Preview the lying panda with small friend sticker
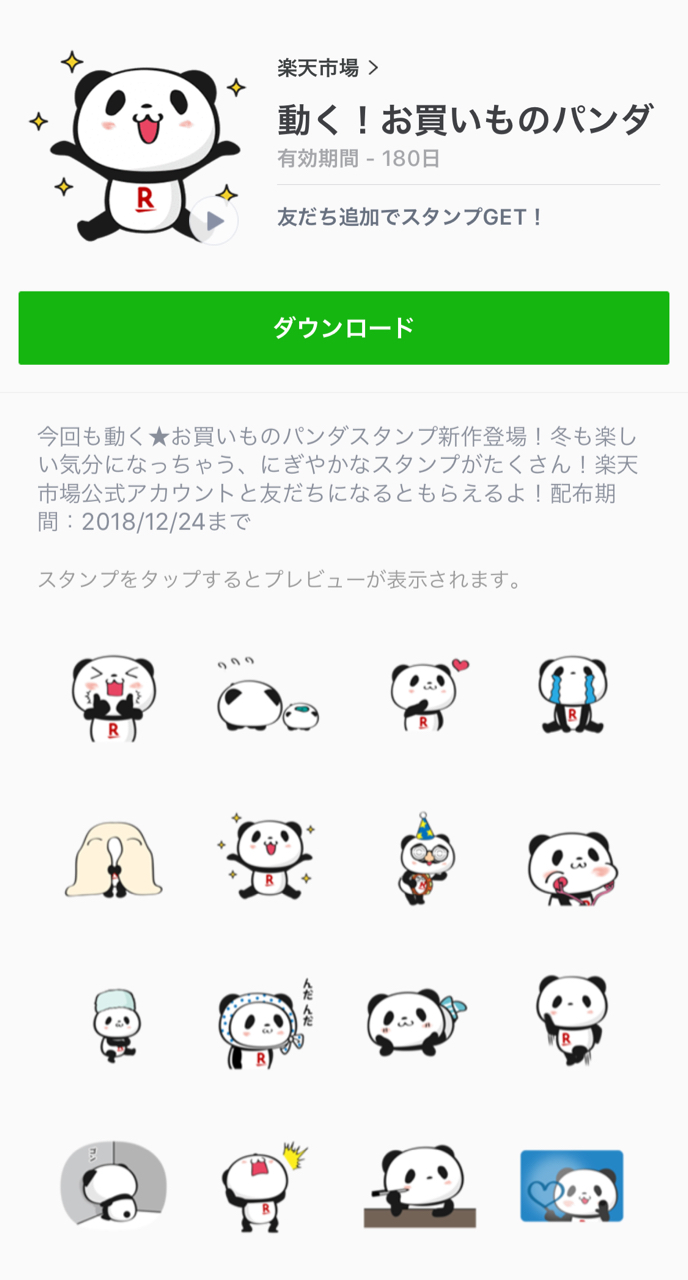The image size is (688, 1280). 265,700
